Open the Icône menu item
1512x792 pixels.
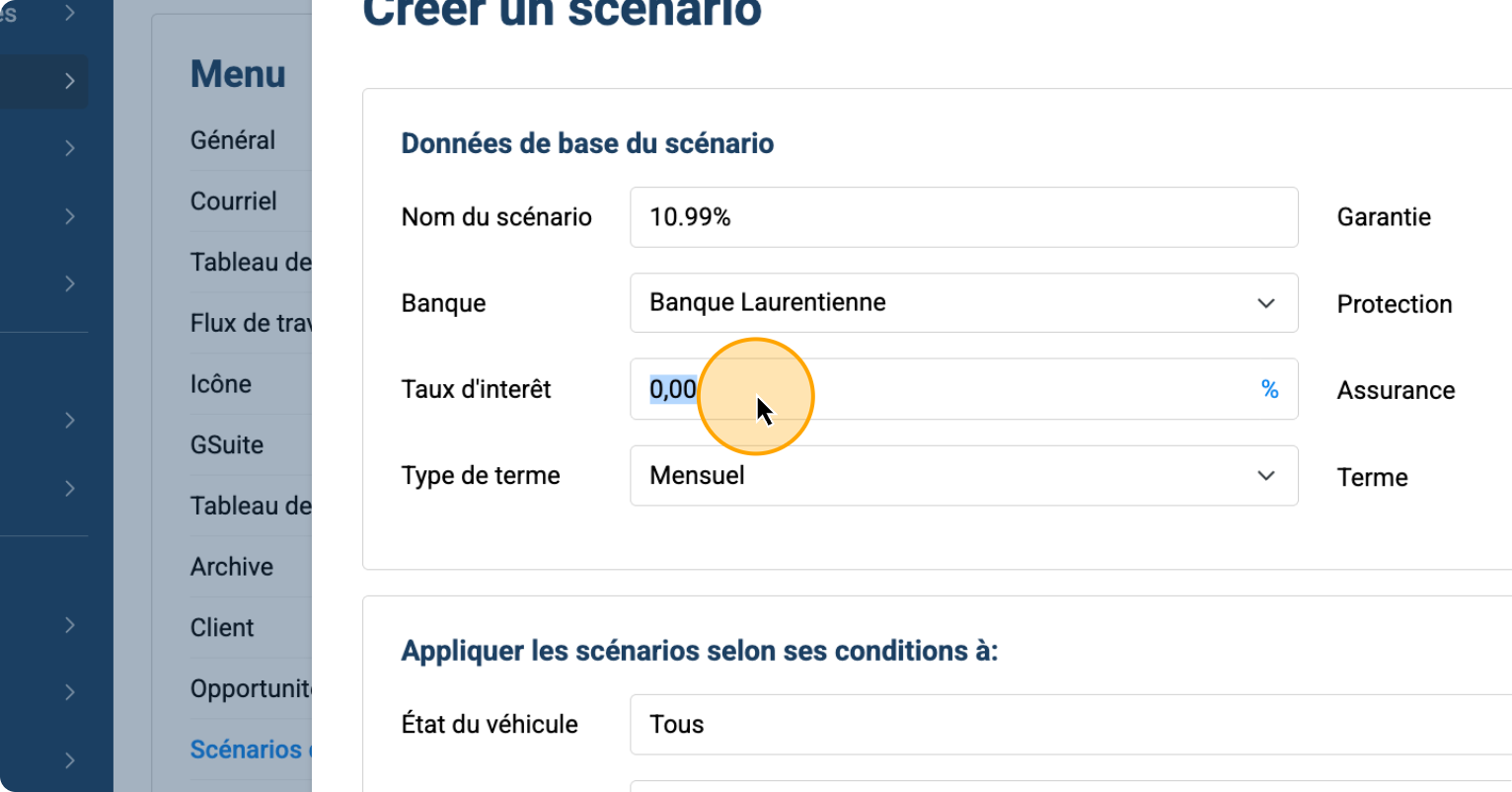coord(221,384)
